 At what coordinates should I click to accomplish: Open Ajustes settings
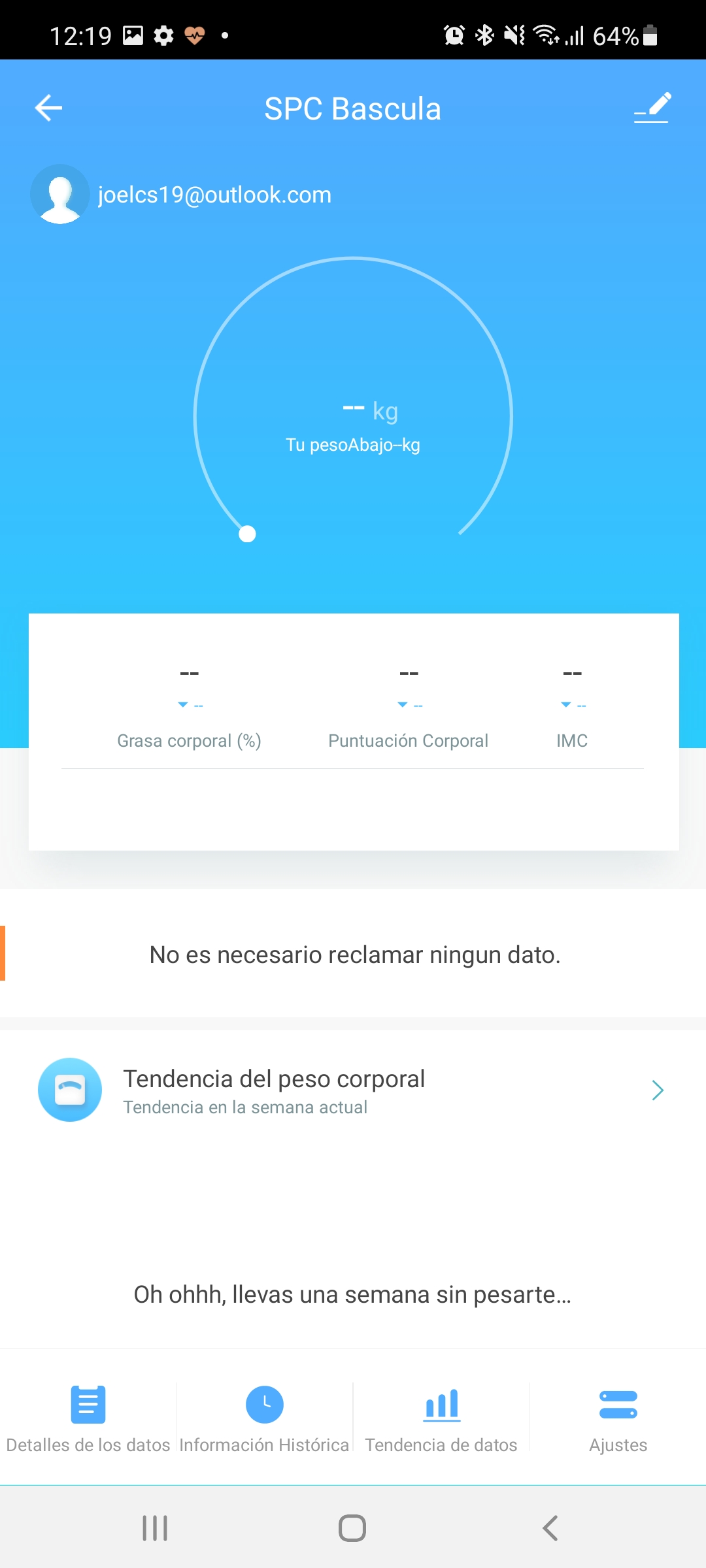tap(618, 1418)
